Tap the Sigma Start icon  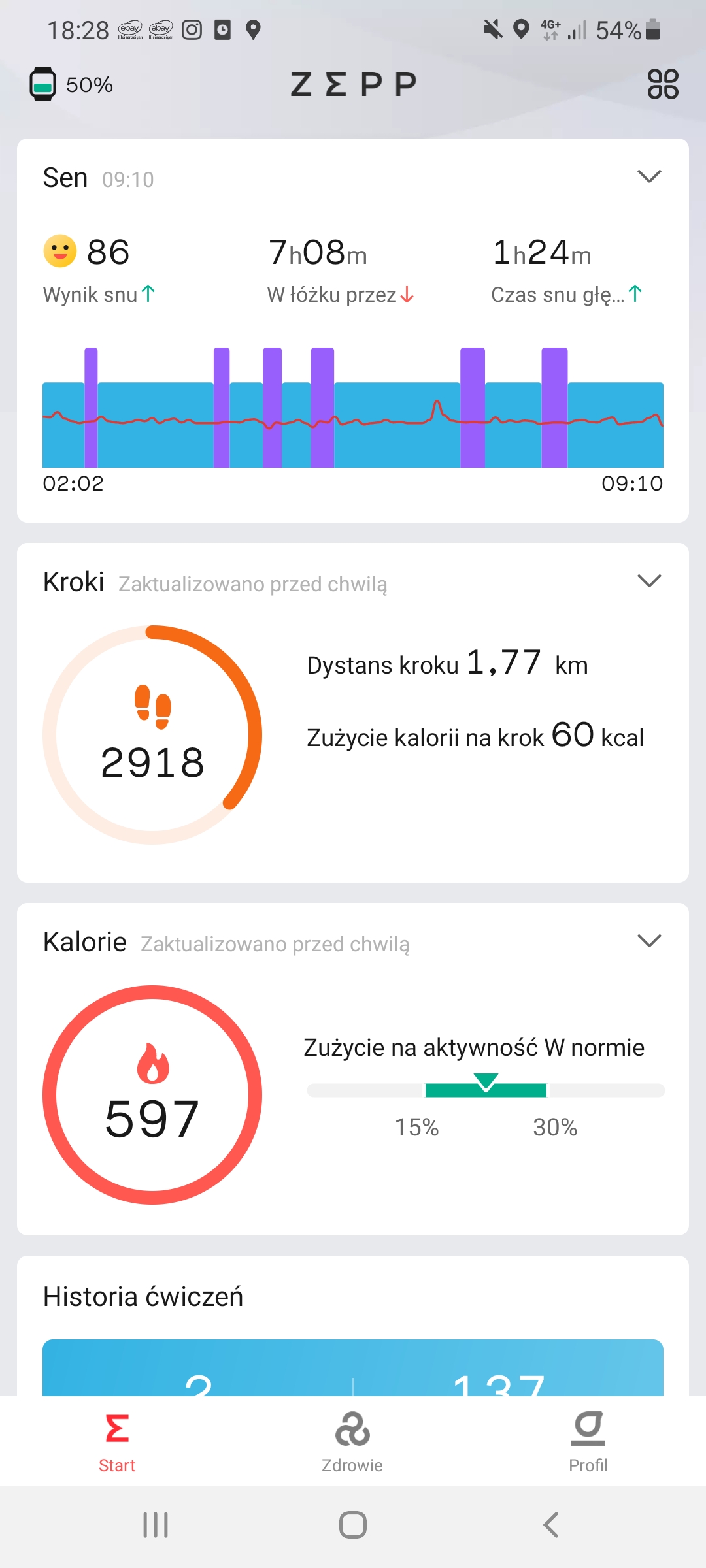pos(117,1428)
